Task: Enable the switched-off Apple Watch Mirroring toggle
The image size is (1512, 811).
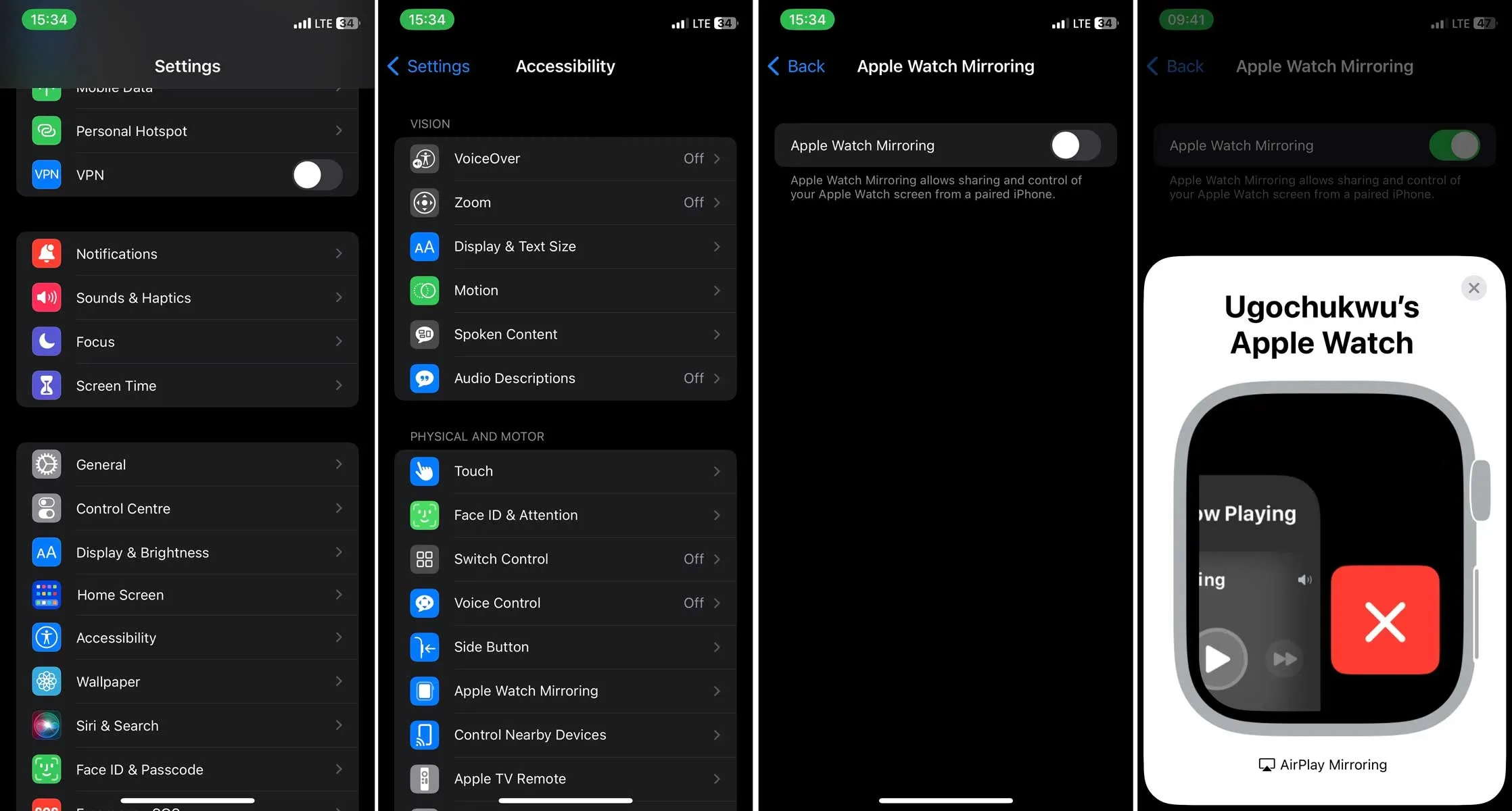Action: point(1075,145)
